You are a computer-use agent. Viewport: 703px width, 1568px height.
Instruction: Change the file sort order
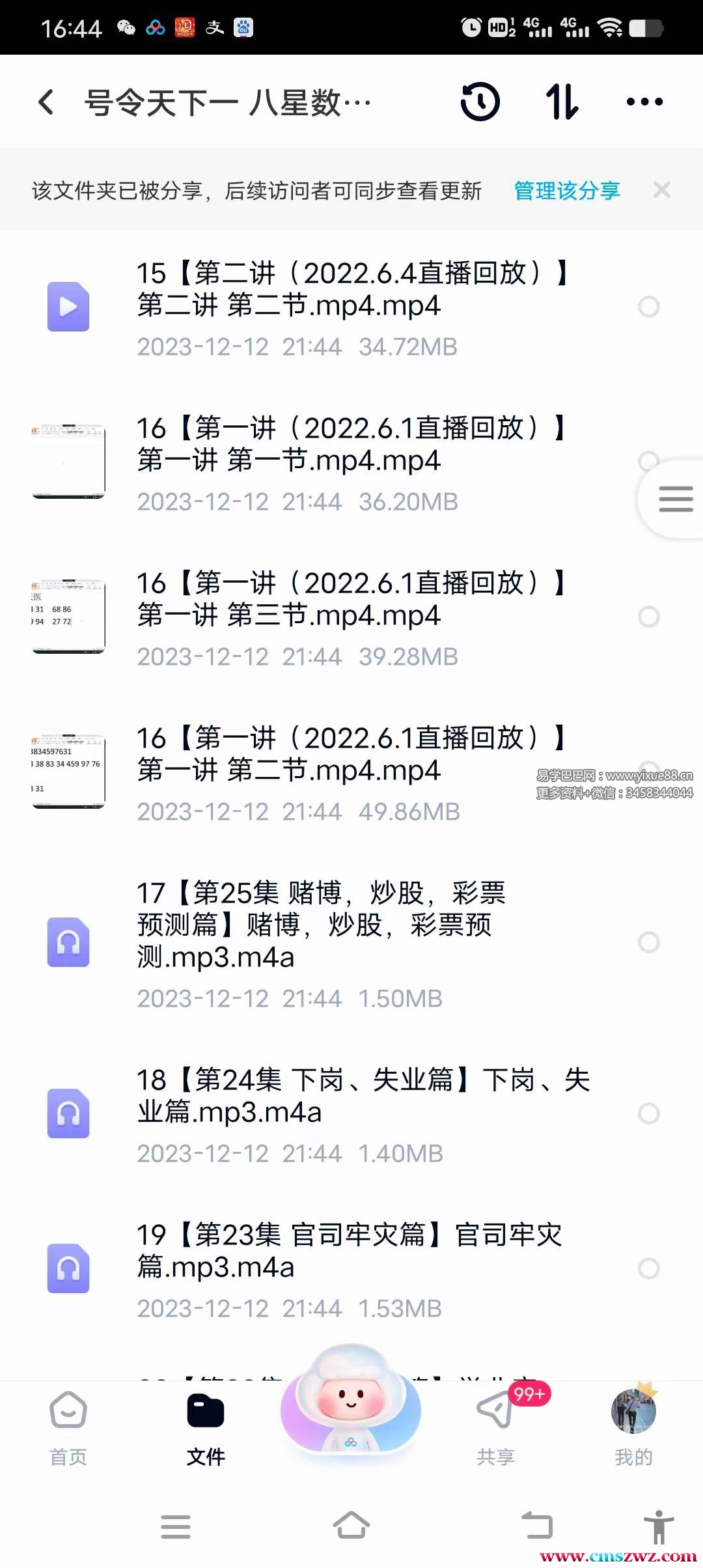562,102
